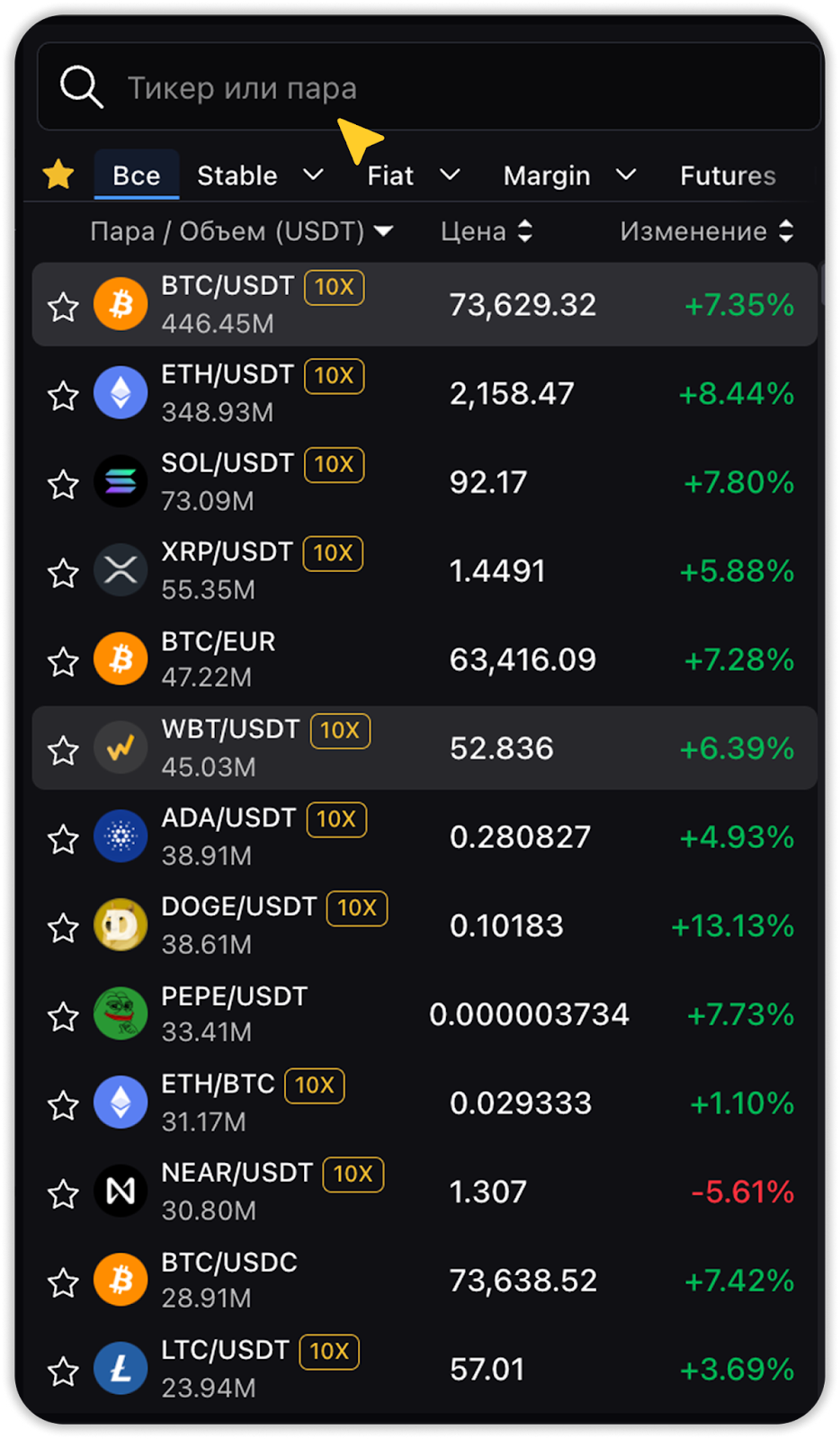Add LTC/USDT to favorites

click(x=63, y=1372)
